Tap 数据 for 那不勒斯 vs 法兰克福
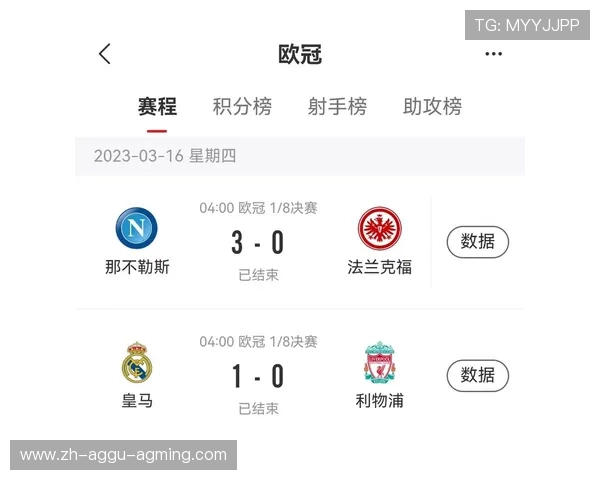The image size is (600, 480). [477, 242]
